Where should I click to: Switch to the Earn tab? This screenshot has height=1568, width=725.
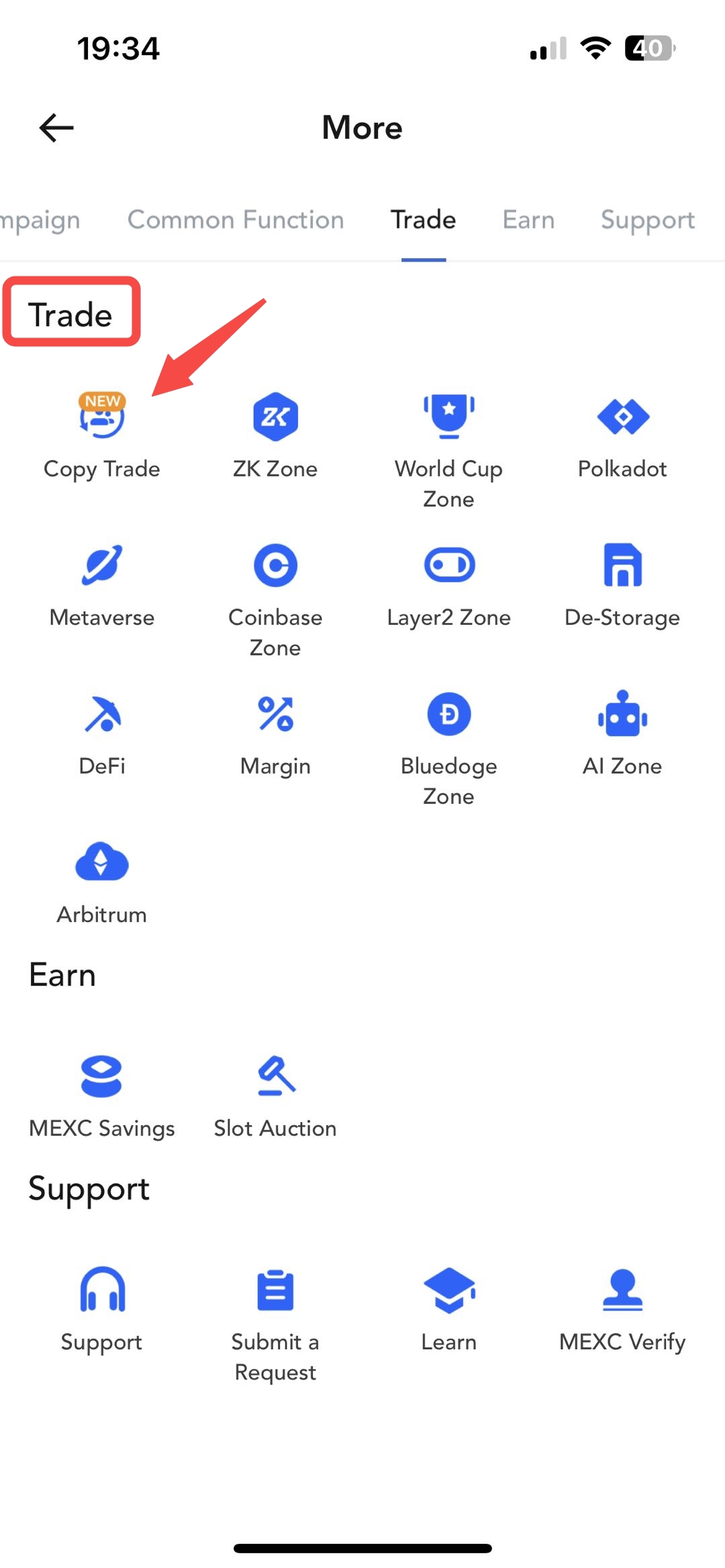[x=528, y=220]
